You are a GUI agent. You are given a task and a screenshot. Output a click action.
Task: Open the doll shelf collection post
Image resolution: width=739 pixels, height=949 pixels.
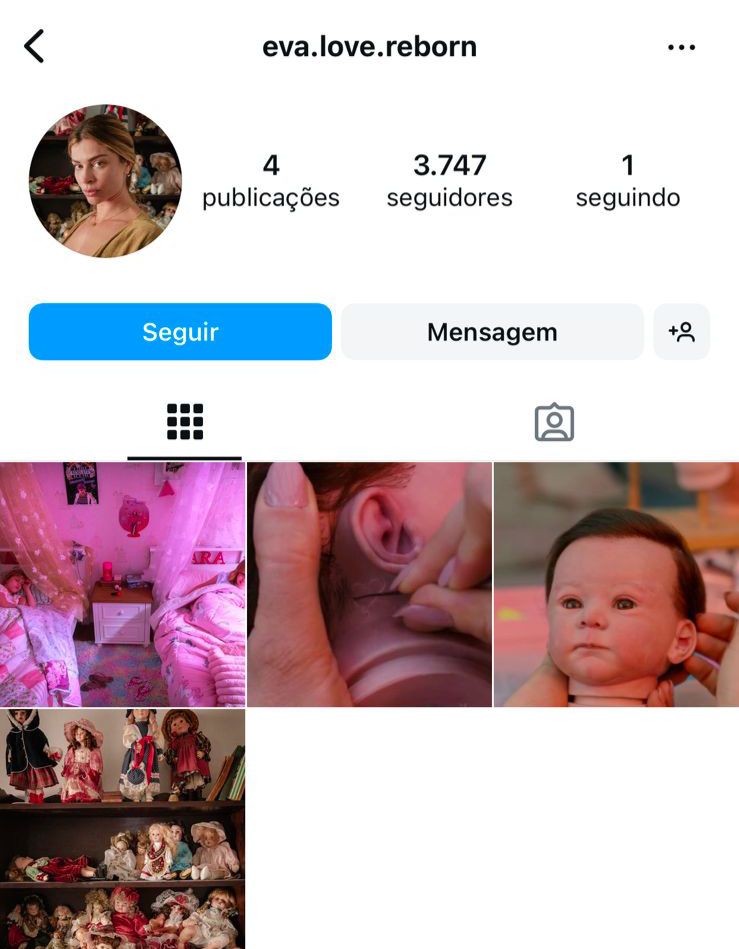(x=122, y=829)
